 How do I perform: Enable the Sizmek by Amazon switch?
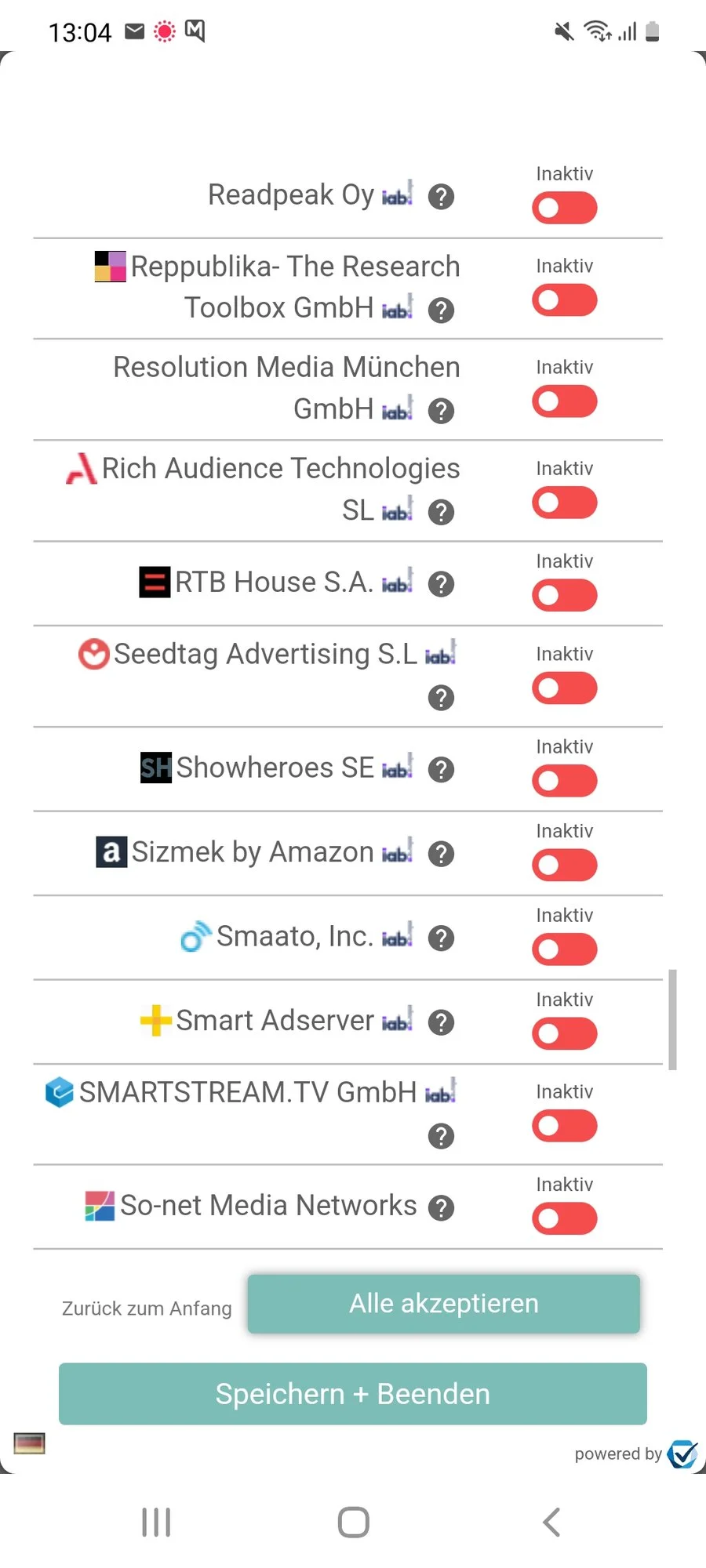[564, 865]
